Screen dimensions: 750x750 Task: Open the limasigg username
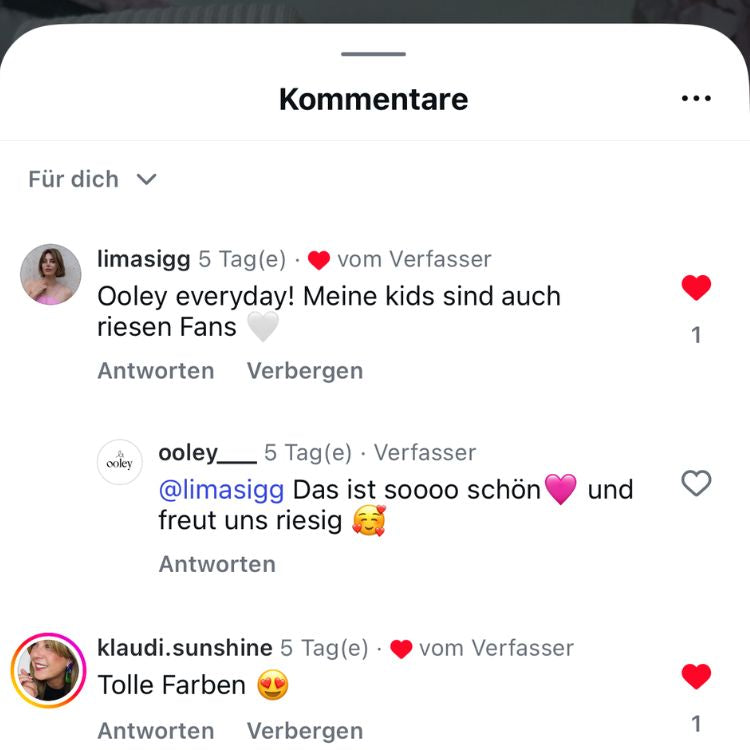143,259
